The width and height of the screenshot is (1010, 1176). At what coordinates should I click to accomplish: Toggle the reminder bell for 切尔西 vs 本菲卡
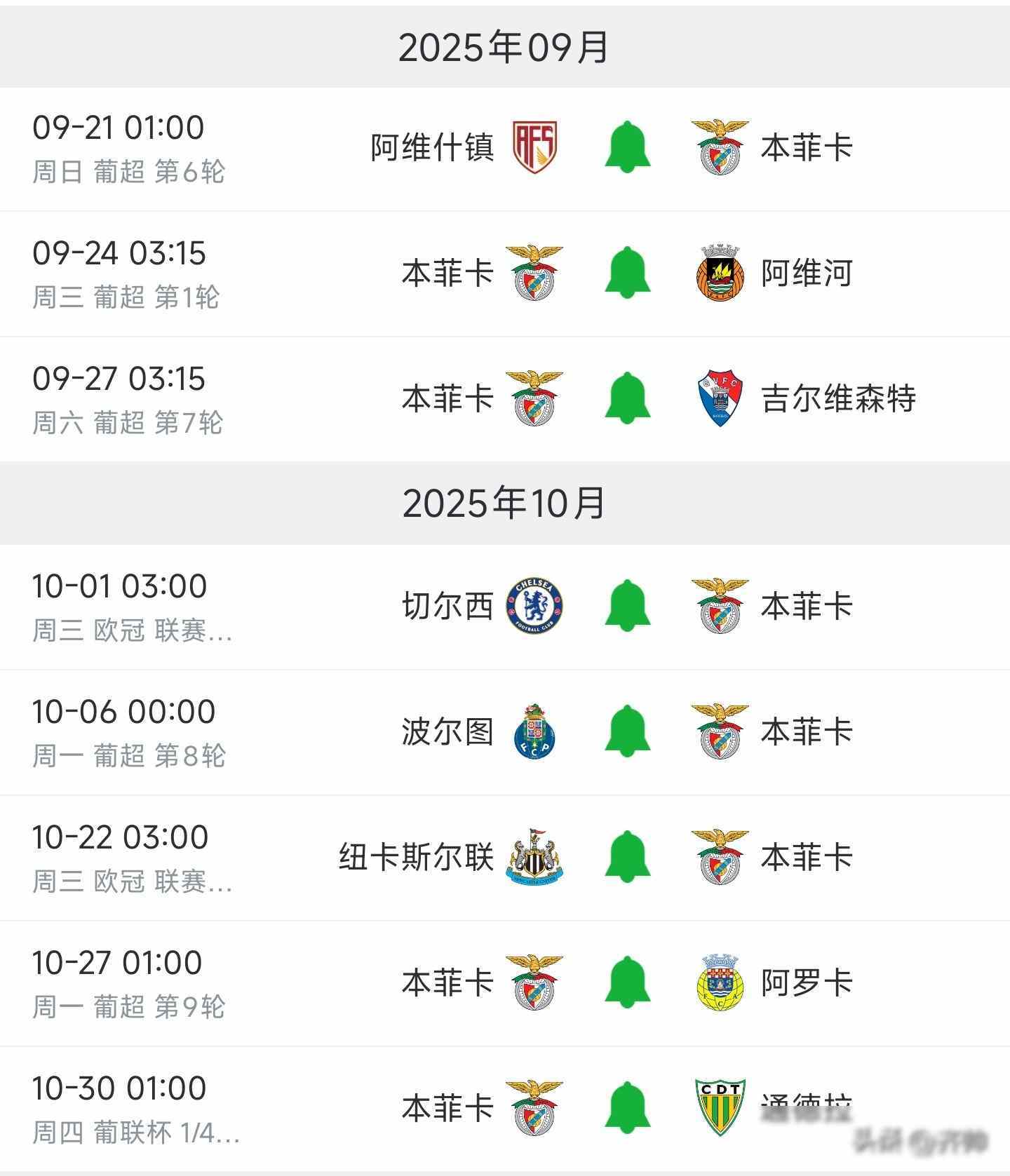tap(627, 605)
